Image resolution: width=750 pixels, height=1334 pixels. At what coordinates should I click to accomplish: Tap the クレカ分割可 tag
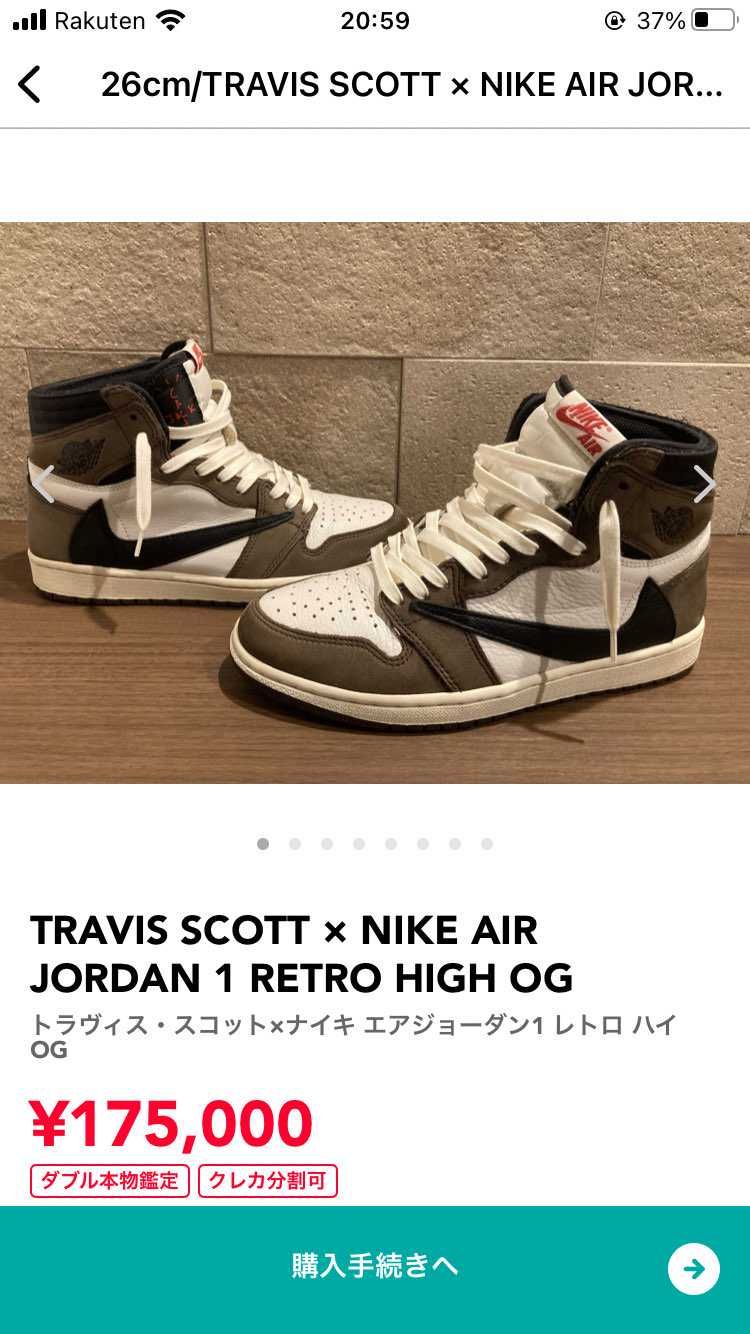pyautogui.click(x=268, y=1181)
